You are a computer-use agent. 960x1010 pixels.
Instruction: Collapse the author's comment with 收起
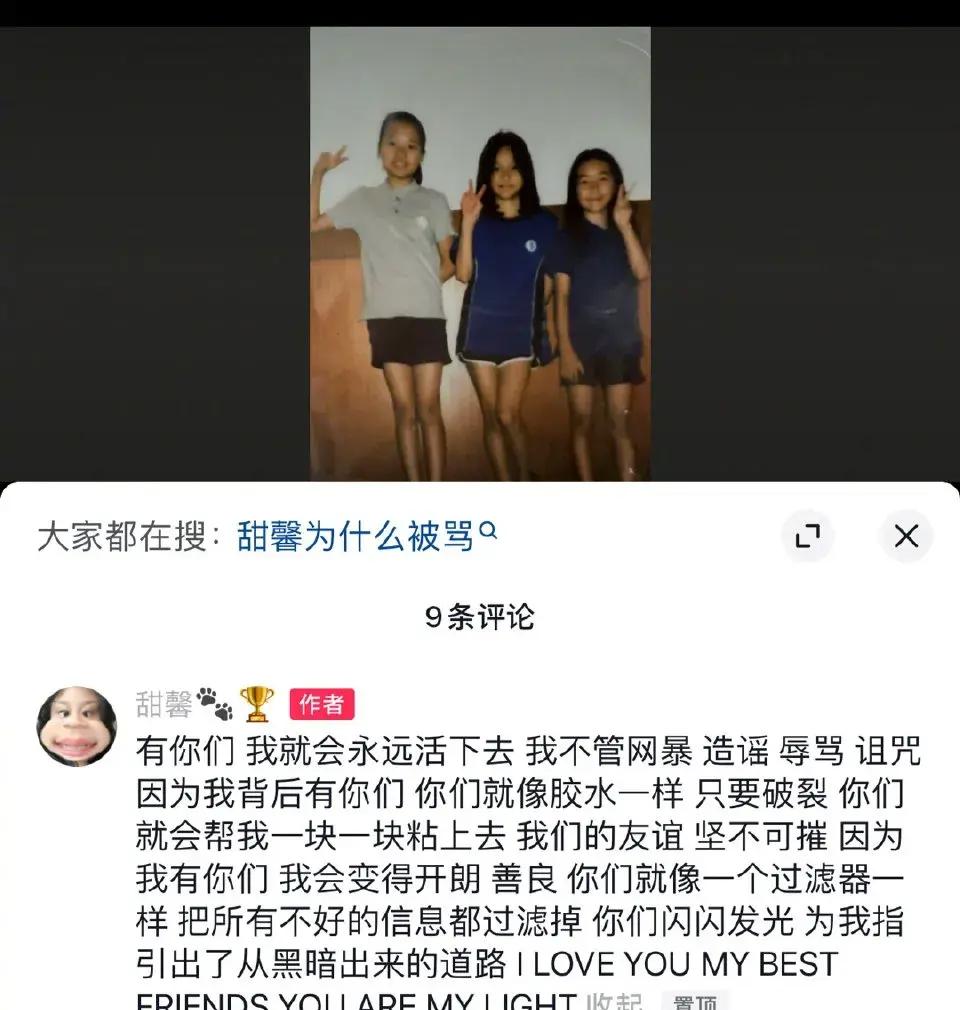click(x=613, y=1001)
